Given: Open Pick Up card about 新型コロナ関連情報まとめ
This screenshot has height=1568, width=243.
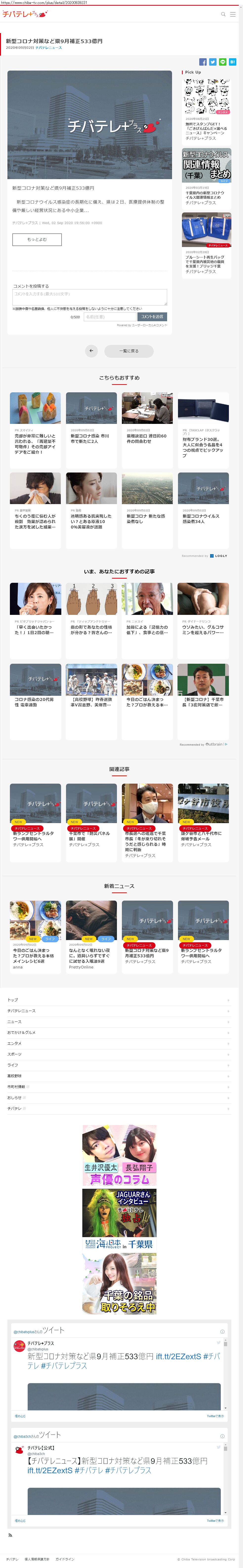Looking at the screenshot, I should click(x=206, y=176).
